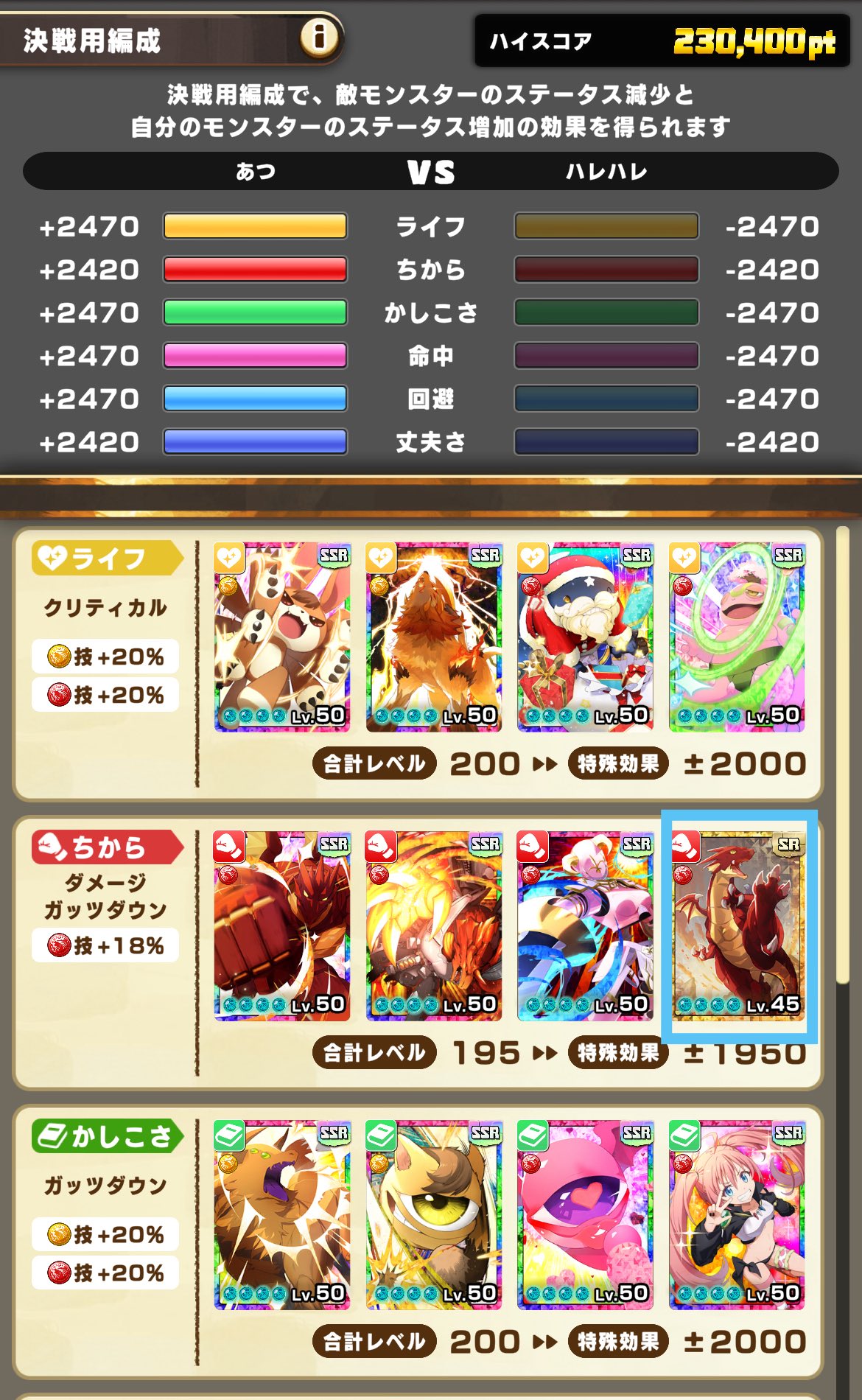Choose the one-eyed yellow monster card
Image resolution: width=862 pixels, height=1400 pixels.
(434, 1215)
